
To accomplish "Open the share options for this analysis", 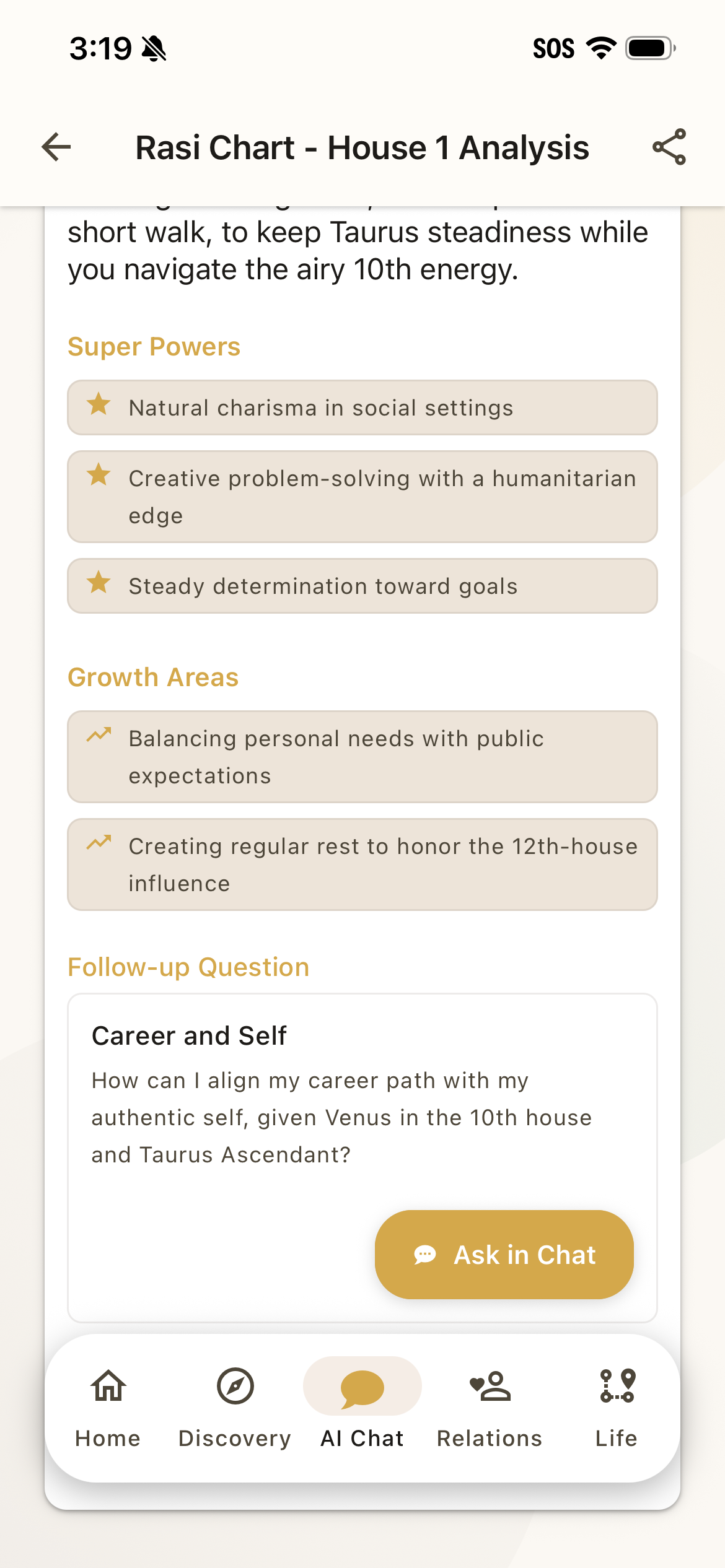I will coord(669,147).
